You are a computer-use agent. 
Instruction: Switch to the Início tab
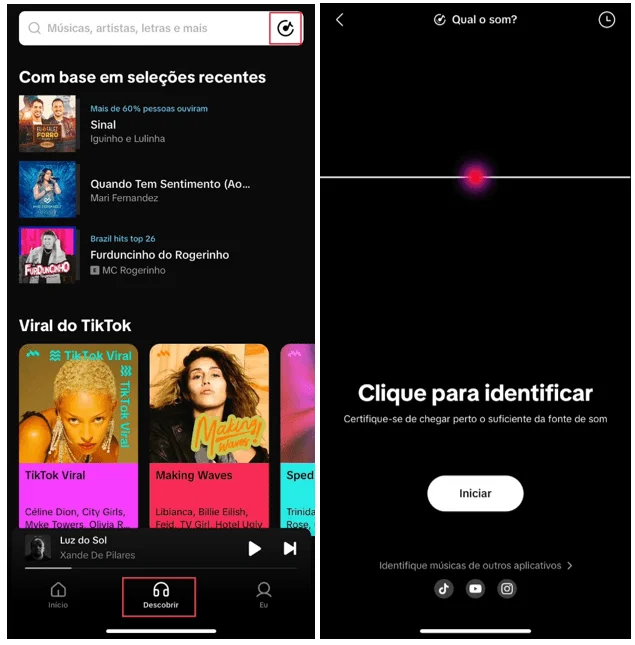[58, 595]
